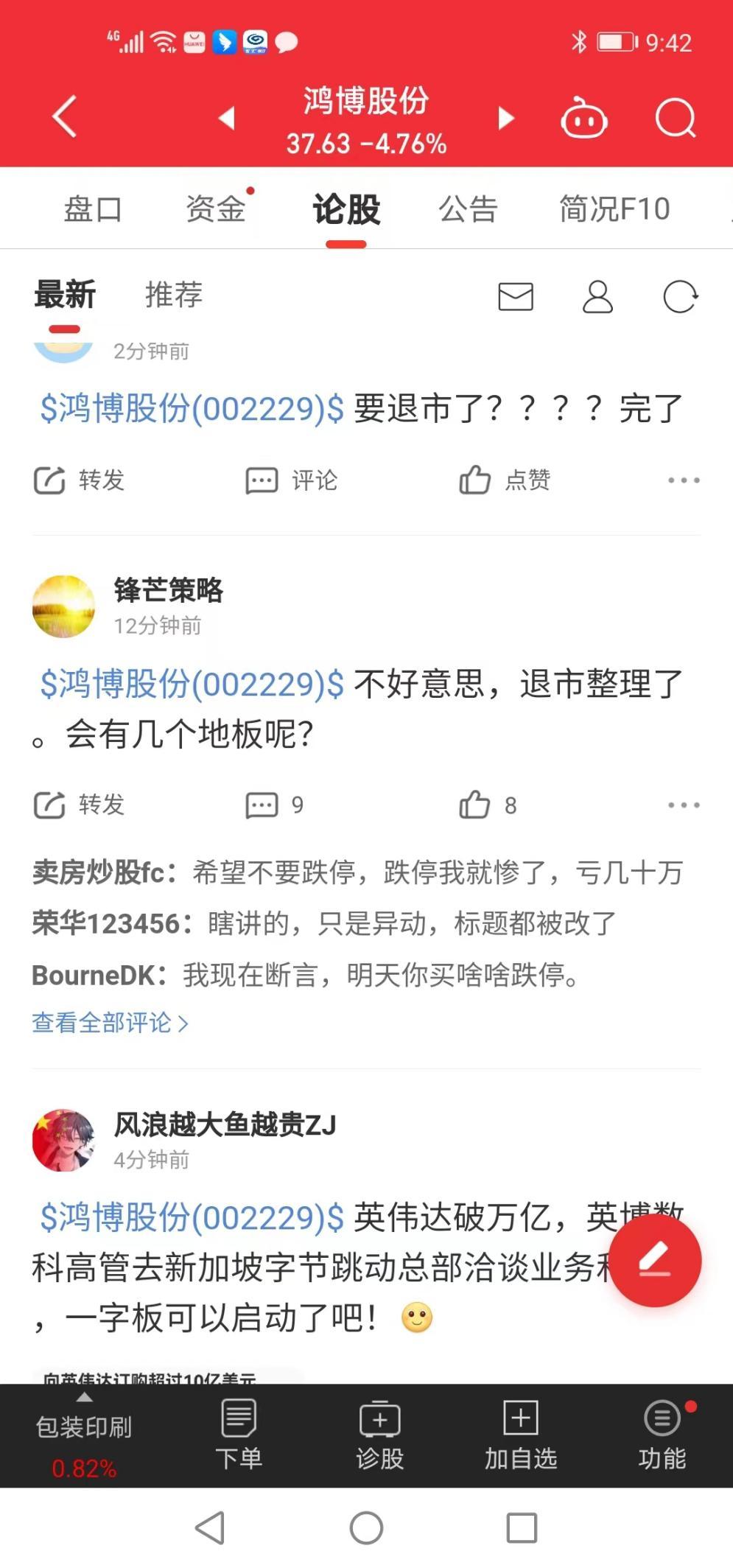Switch to the next stock arrow

click(x=505, y=118)
